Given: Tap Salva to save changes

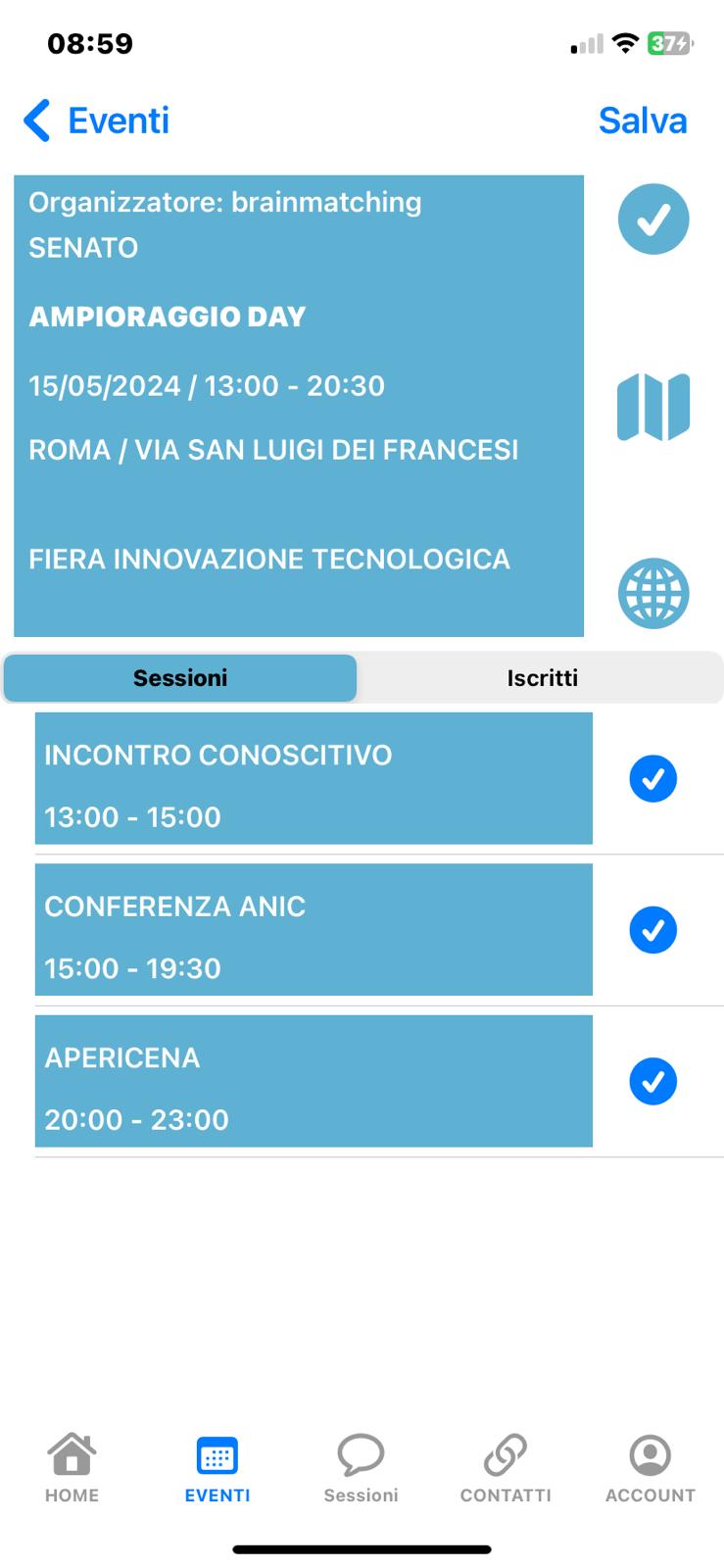Looking at the screenshot, I should [x=643, y=121].
